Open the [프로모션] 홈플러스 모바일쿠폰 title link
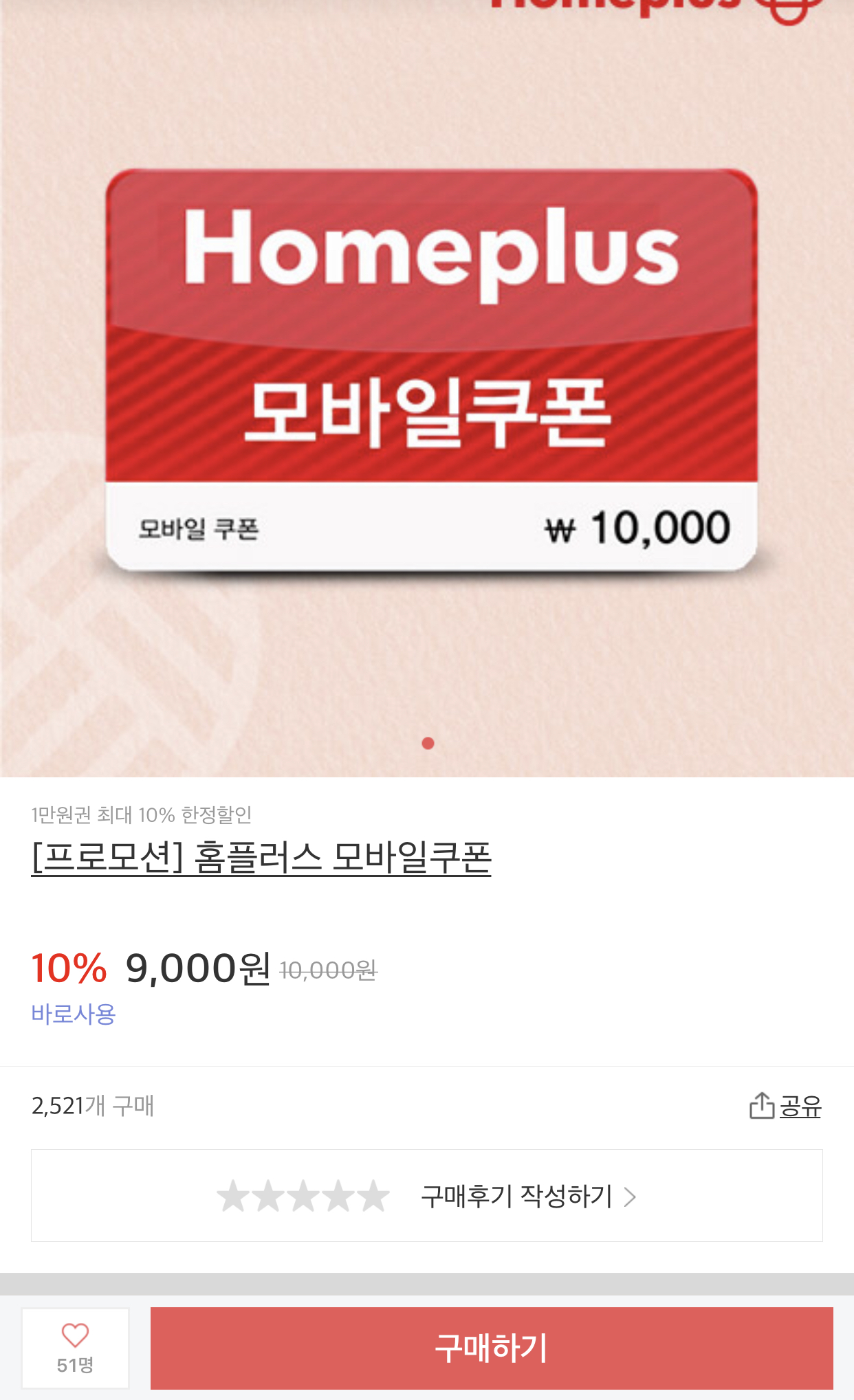 pyautogui.click(x=261, y=857)
